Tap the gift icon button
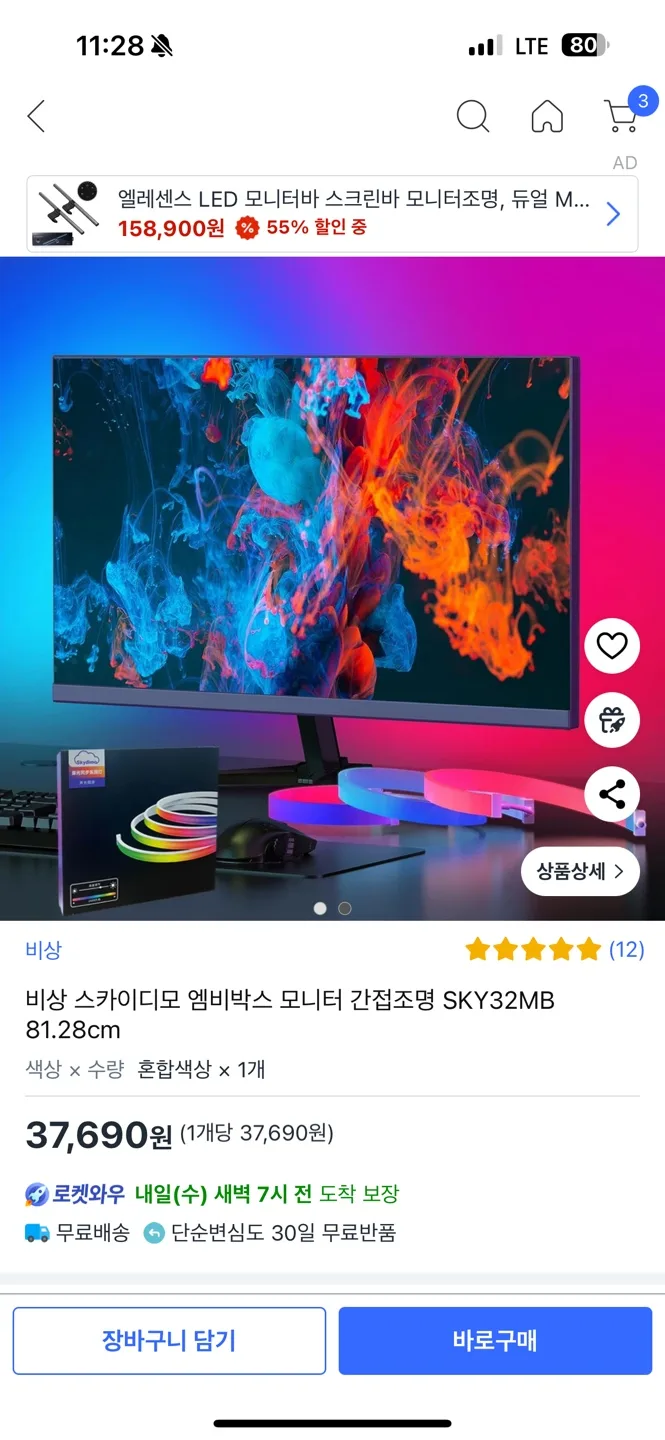665x1440 pixels. 611,720
